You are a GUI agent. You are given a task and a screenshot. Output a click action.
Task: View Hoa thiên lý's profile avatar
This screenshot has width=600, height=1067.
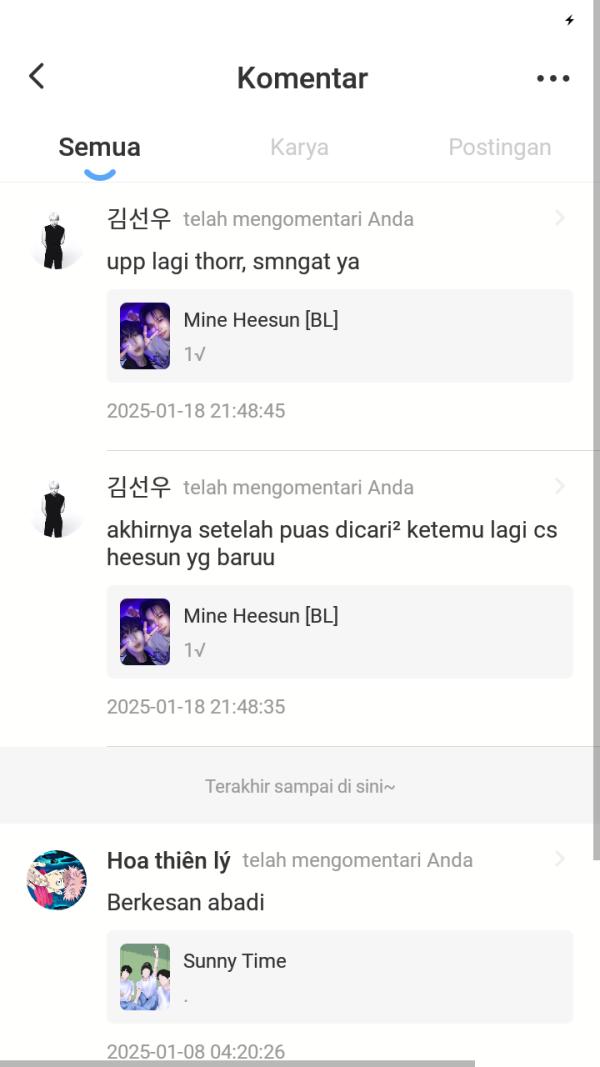tap(56, 880)
